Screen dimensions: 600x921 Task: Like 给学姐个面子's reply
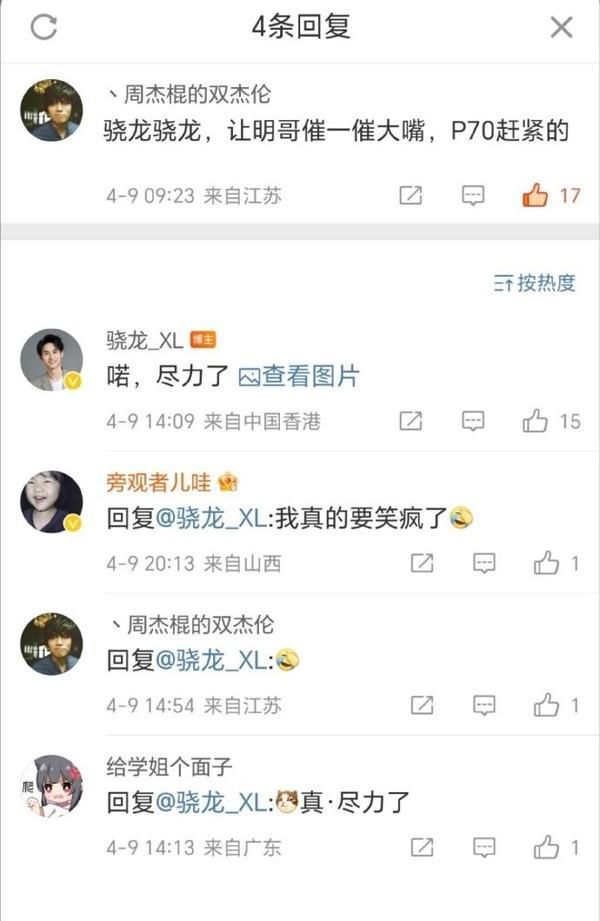click(x=546, y=848)
